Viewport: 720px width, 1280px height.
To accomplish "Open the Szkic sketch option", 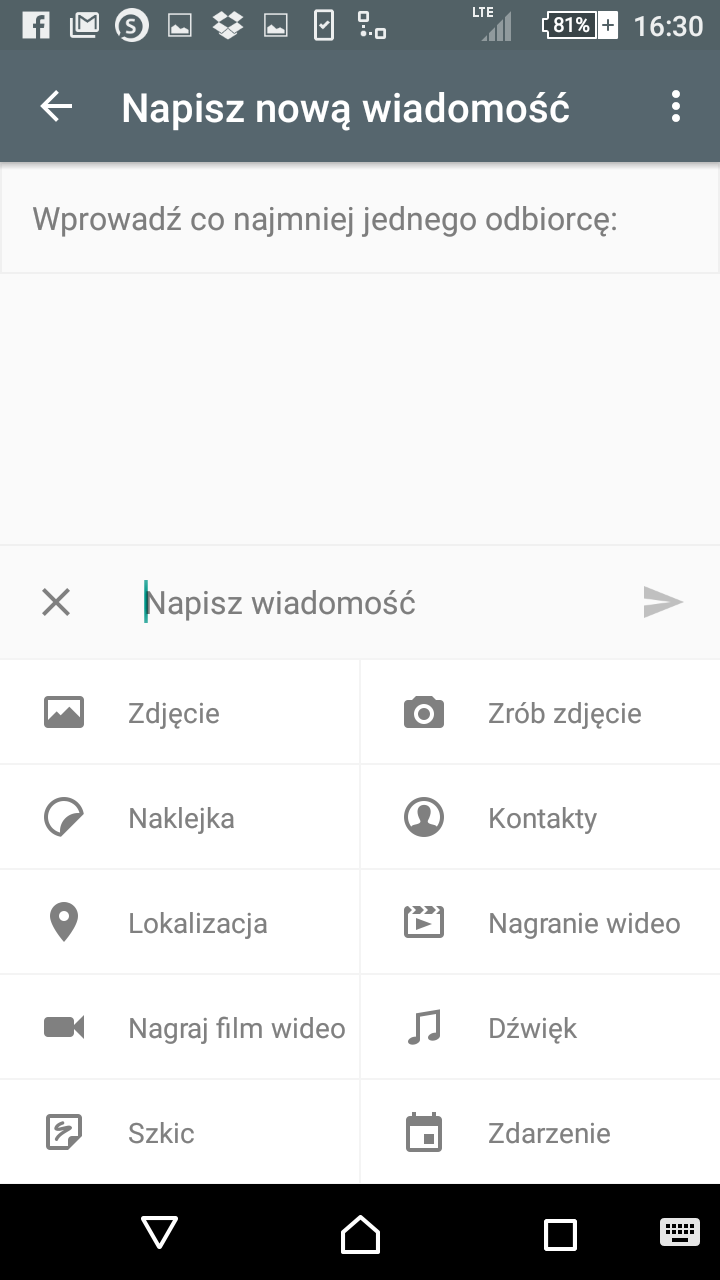I will (180, 1133).
